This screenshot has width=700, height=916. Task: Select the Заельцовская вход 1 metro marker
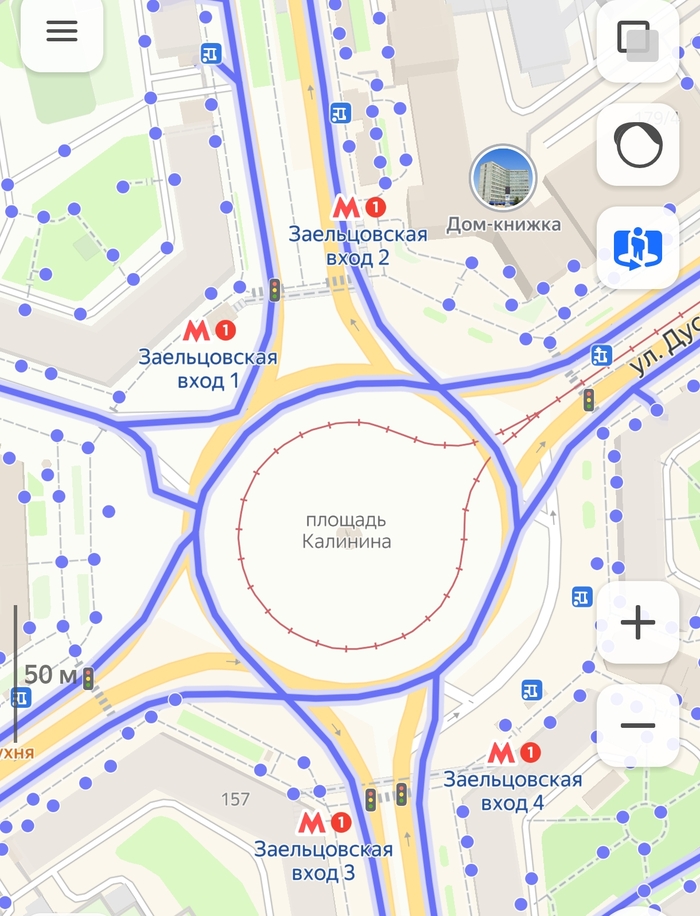(209, 330)
